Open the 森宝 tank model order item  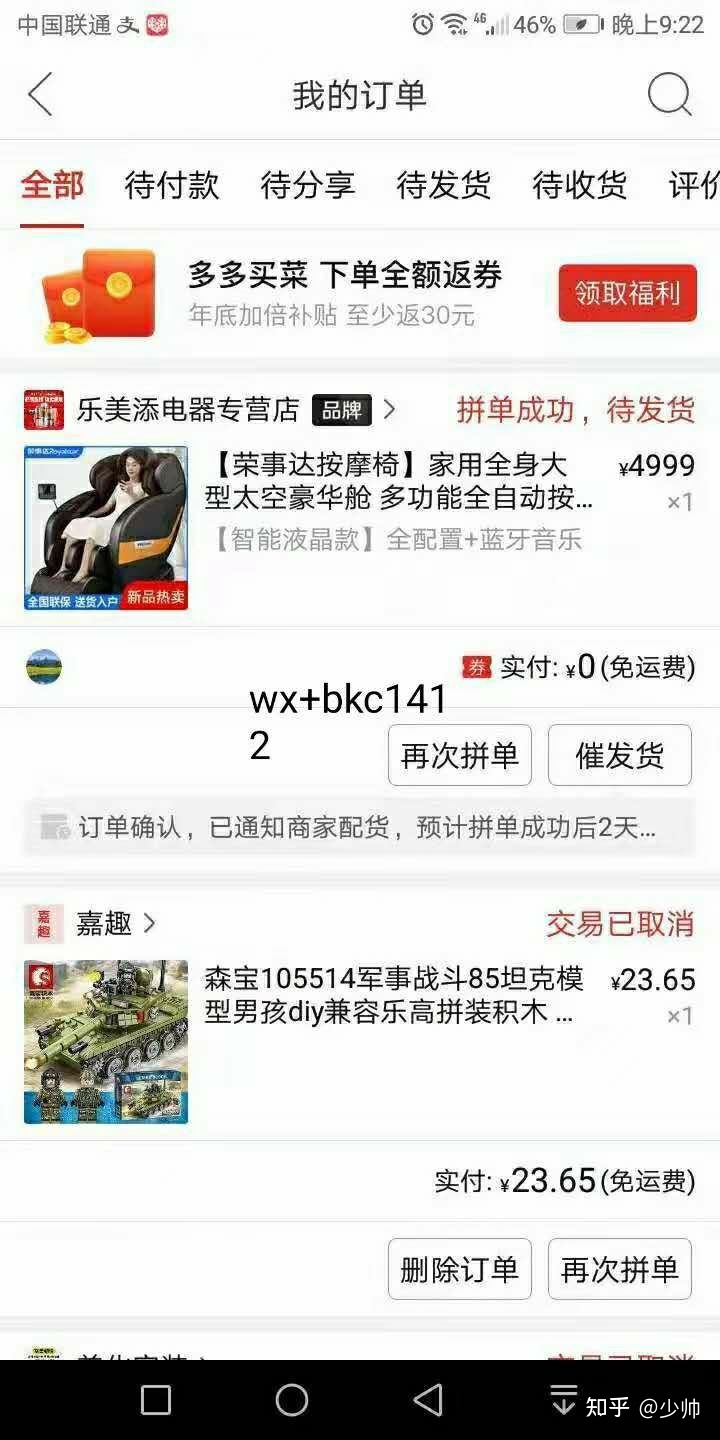click(x=360, y=1042)
